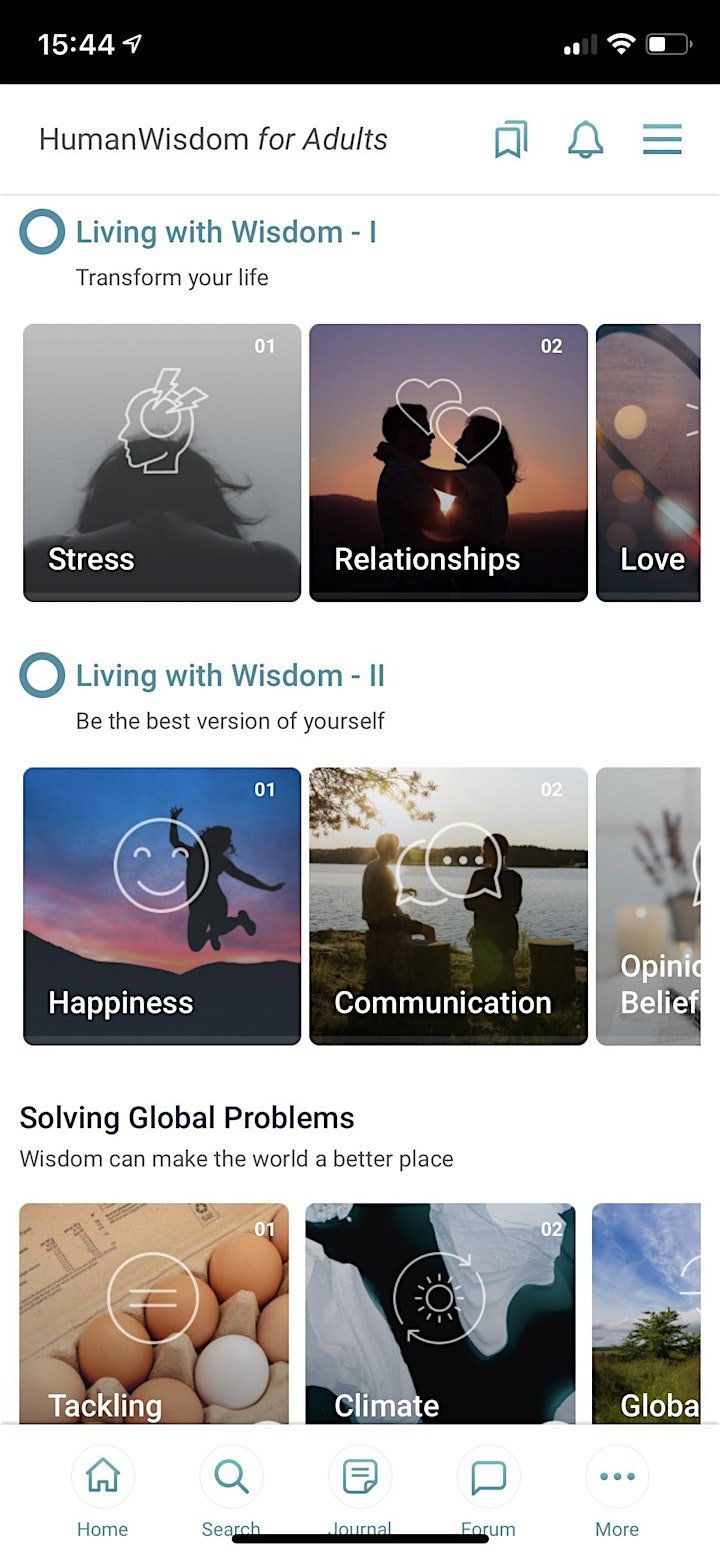Open the Stress module card
This screenshot has height=1559, width=720.
(162, 463)
